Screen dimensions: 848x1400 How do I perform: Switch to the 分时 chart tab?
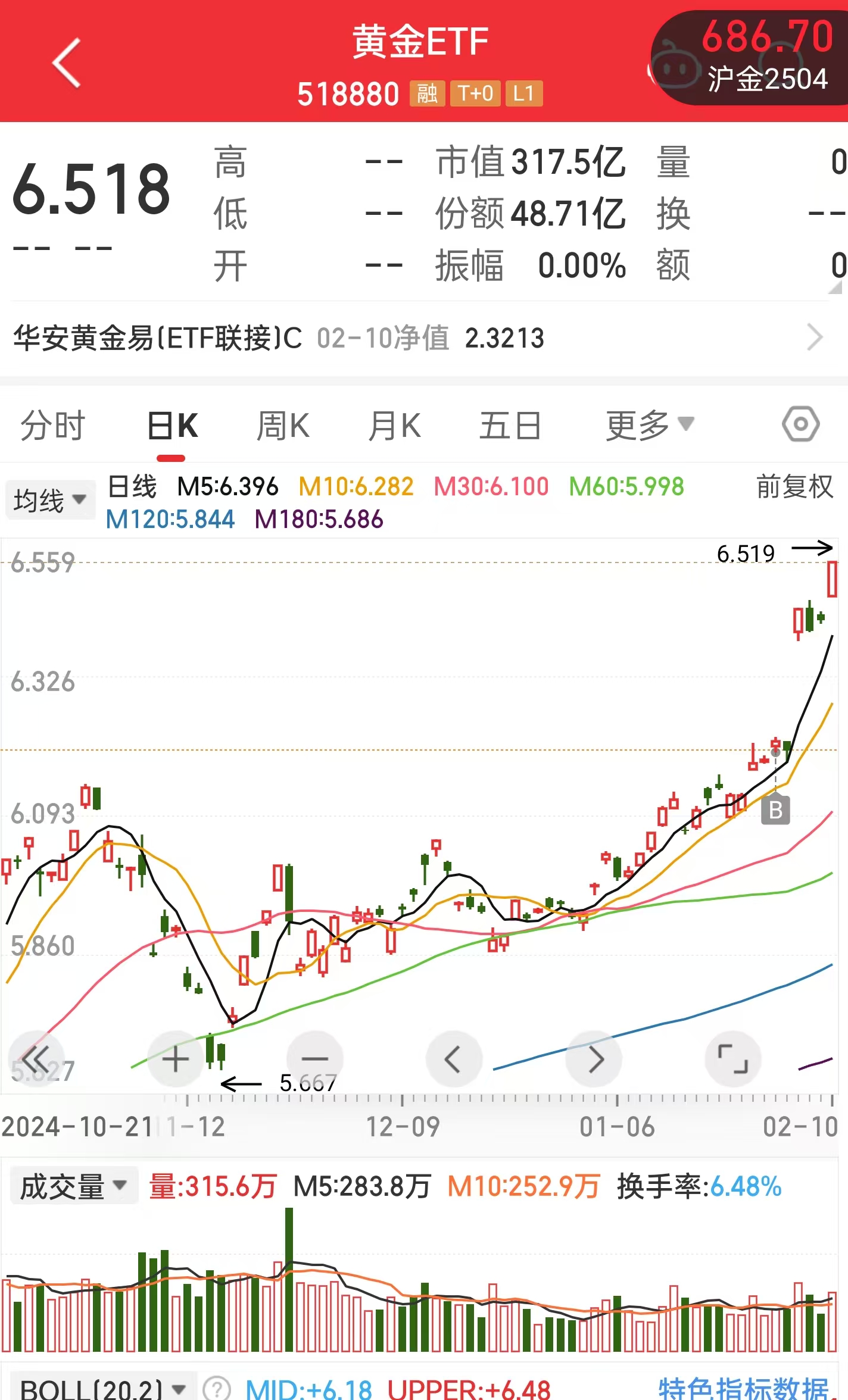point(52,426)
